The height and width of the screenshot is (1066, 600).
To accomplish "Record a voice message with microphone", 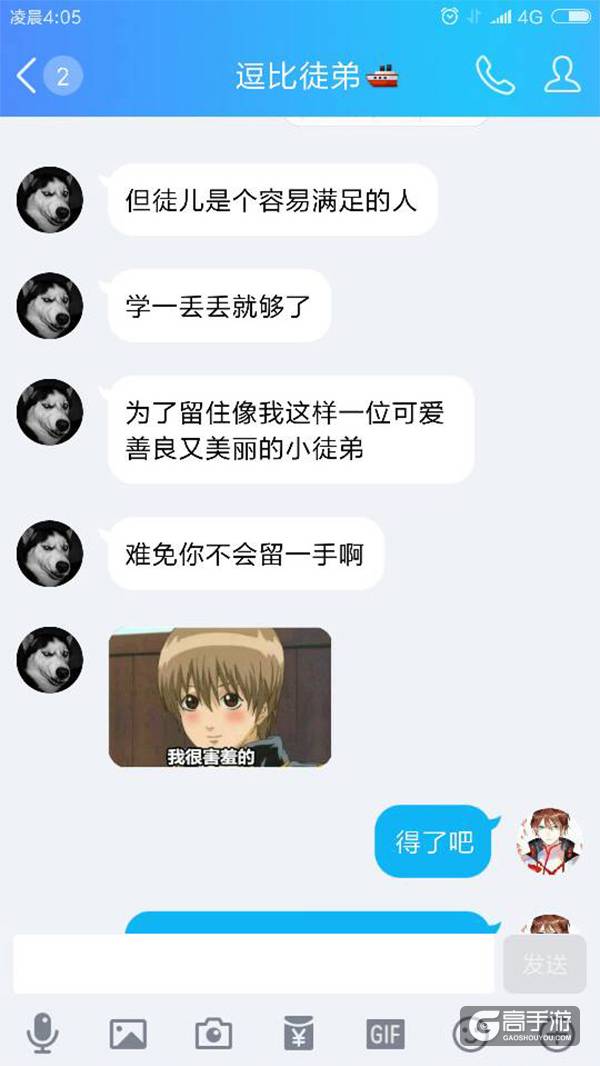I will (x=42, y=1033).
